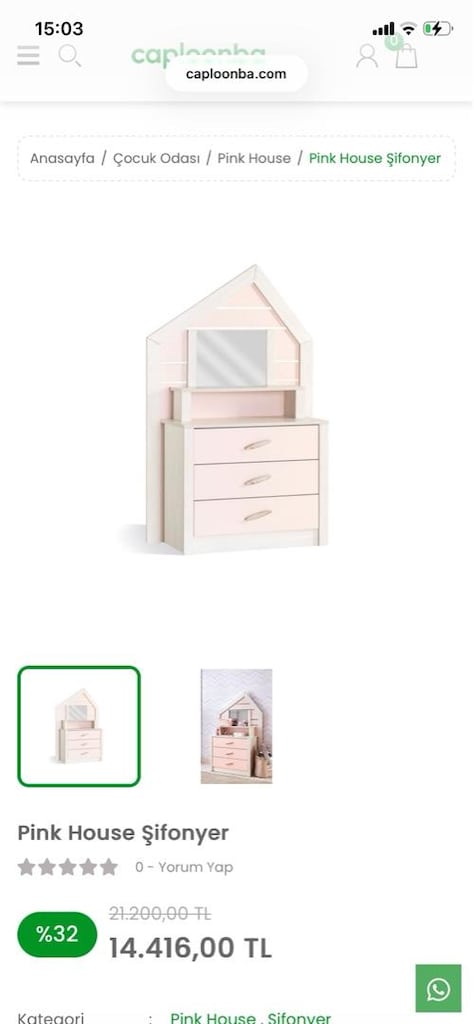Tap Yorum Yap to write a review
Image resolution: width=474 pixels, height=1024 pixels.
pos(195,867)
